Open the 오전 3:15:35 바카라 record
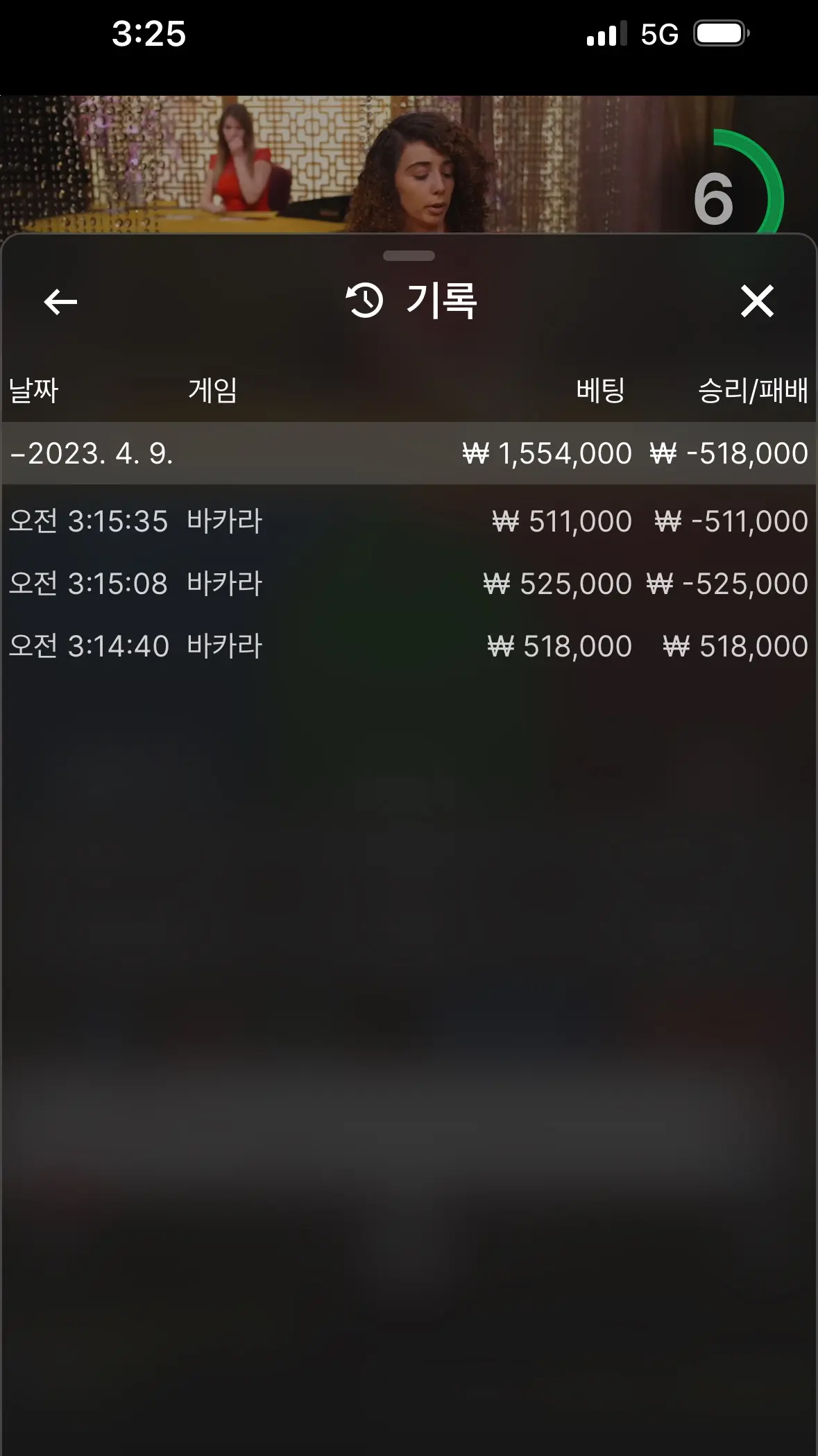The image size is (818, 1456). (409, 521)
